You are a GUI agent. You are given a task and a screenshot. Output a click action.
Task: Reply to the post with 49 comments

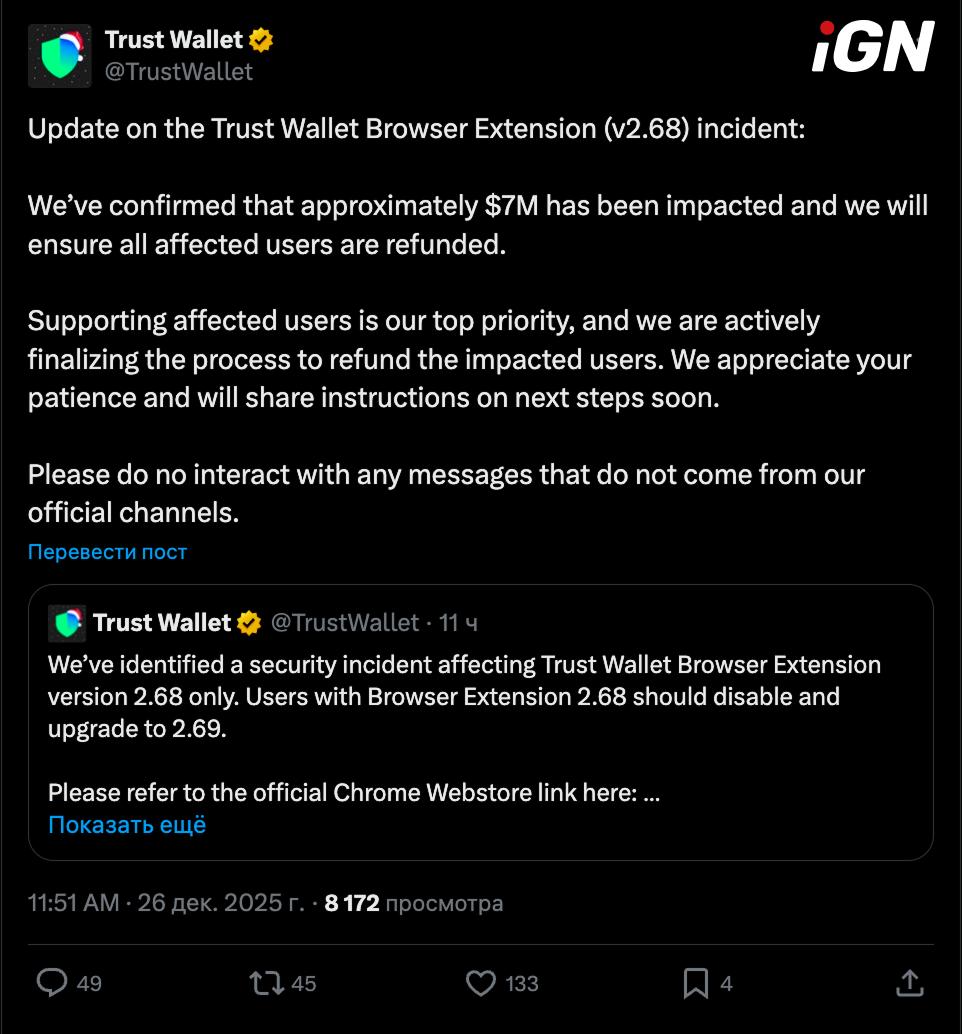(52, 983)
